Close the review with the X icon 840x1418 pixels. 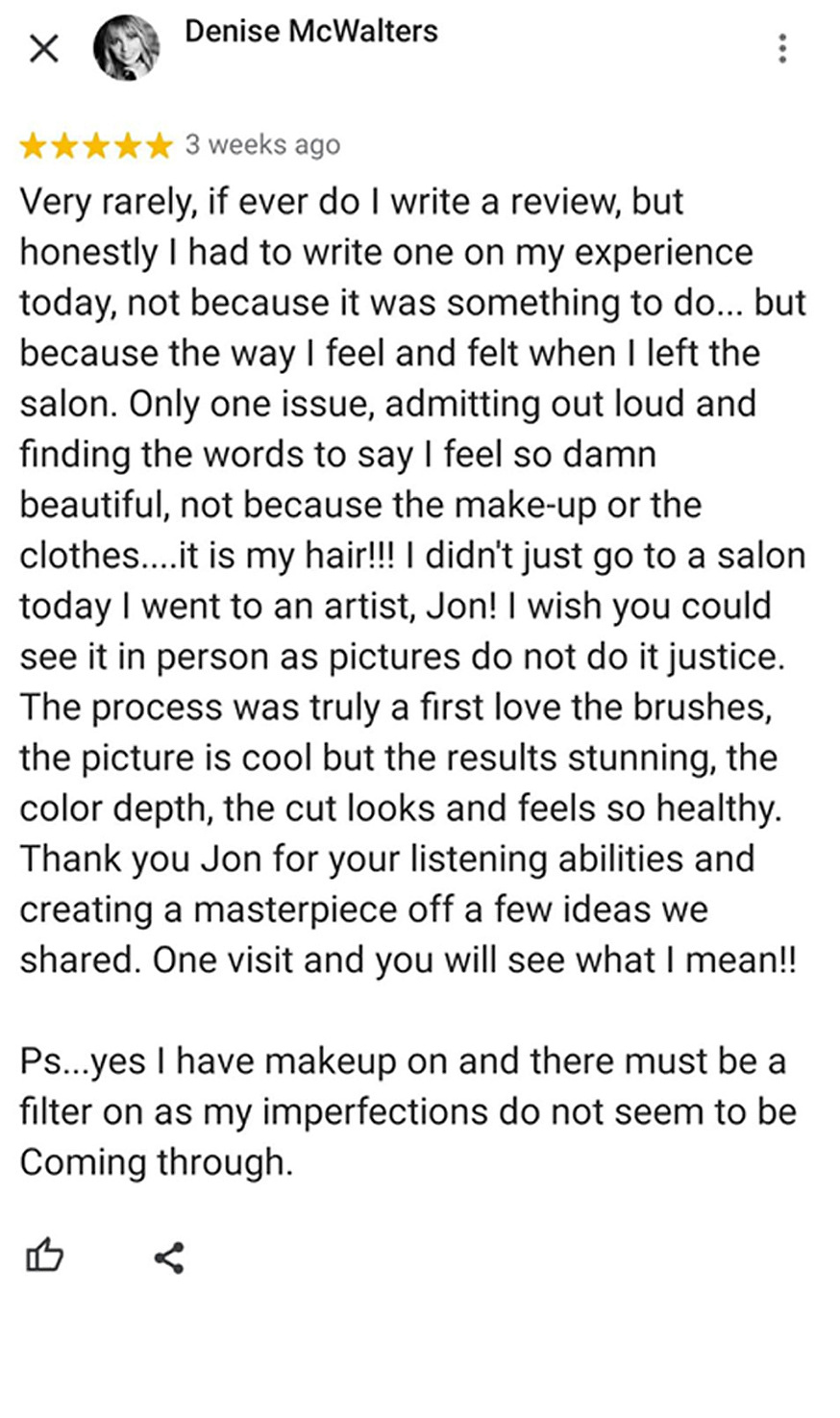(x=44, y=49)
